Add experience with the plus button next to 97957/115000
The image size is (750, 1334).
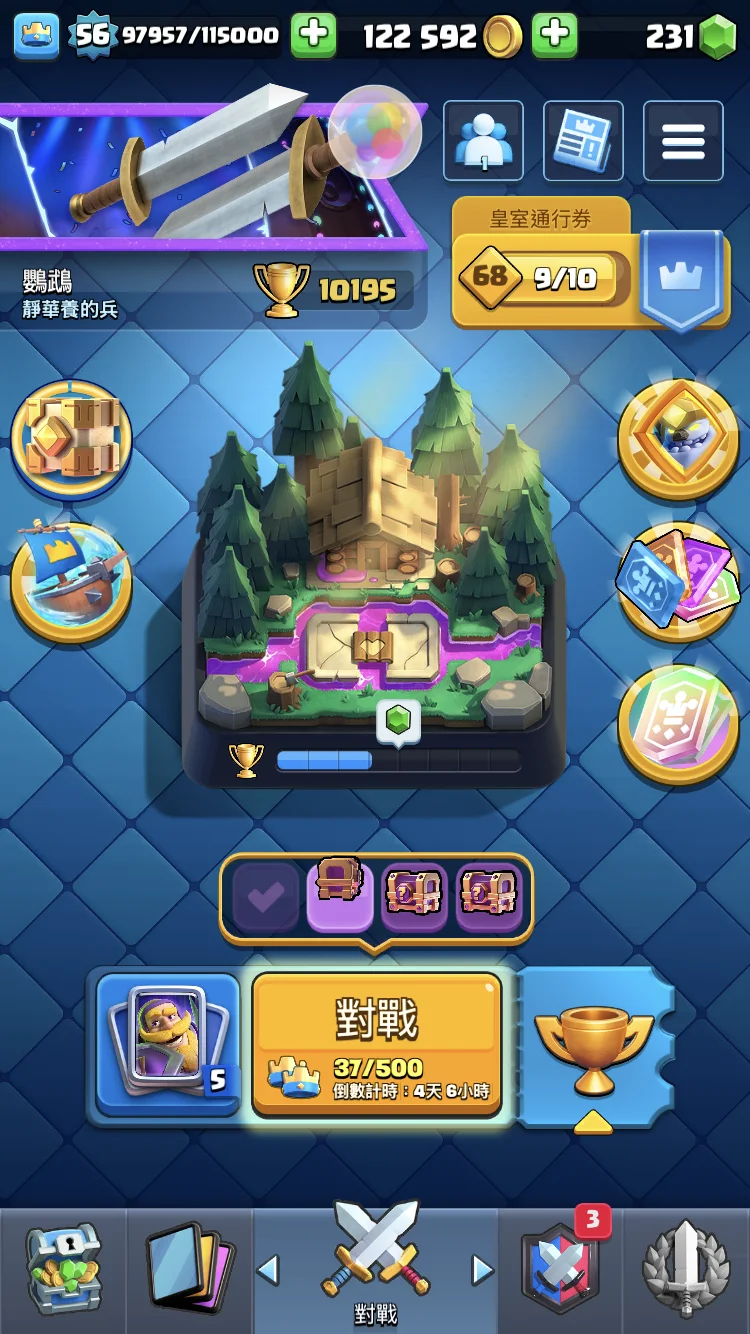pyautogui.click(x=313, y=36)
